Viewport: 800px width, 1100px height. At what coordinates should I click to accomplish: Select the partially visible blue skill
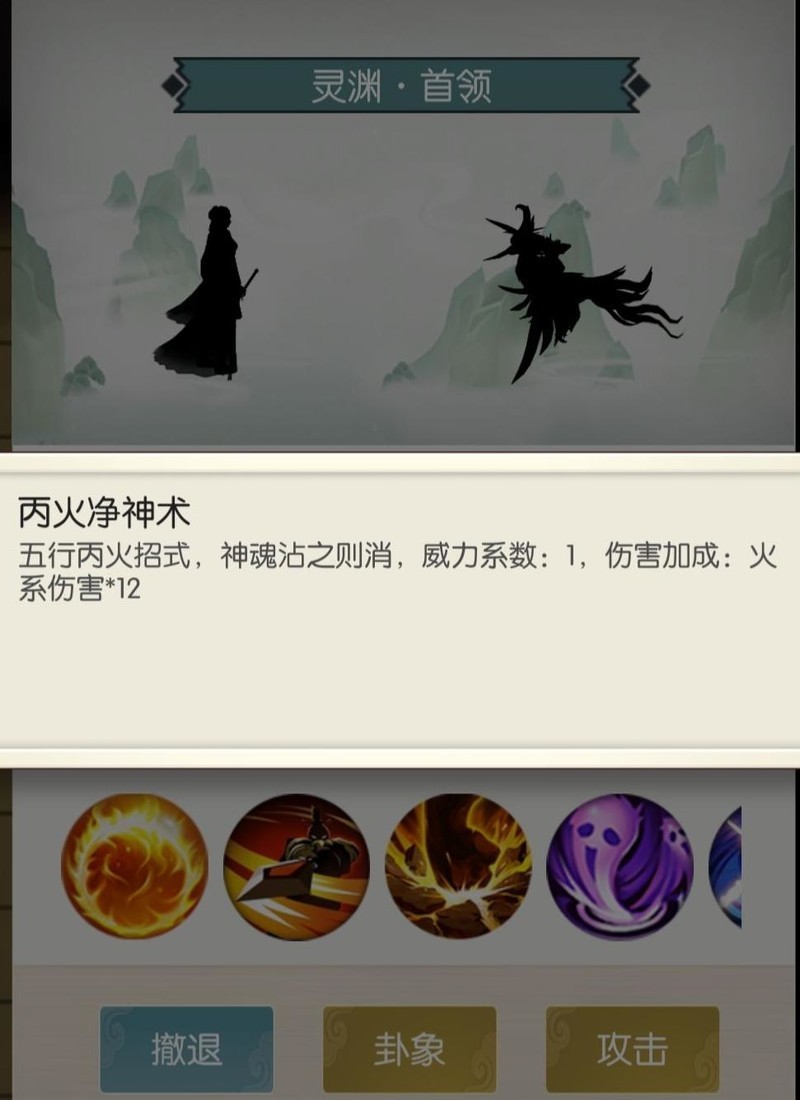726,866
